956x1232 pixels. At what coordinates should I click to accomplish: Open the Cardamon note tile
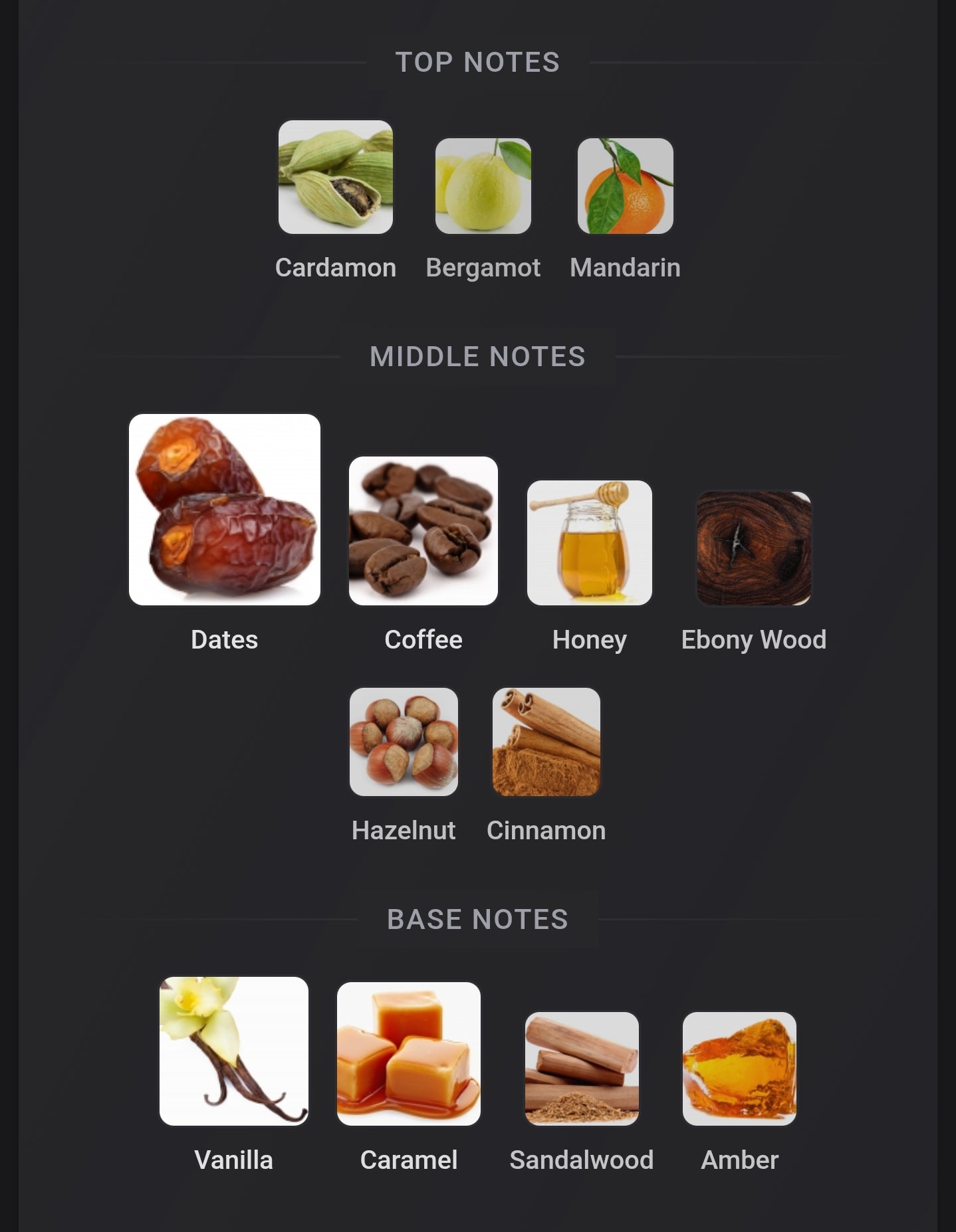(336, 177)
